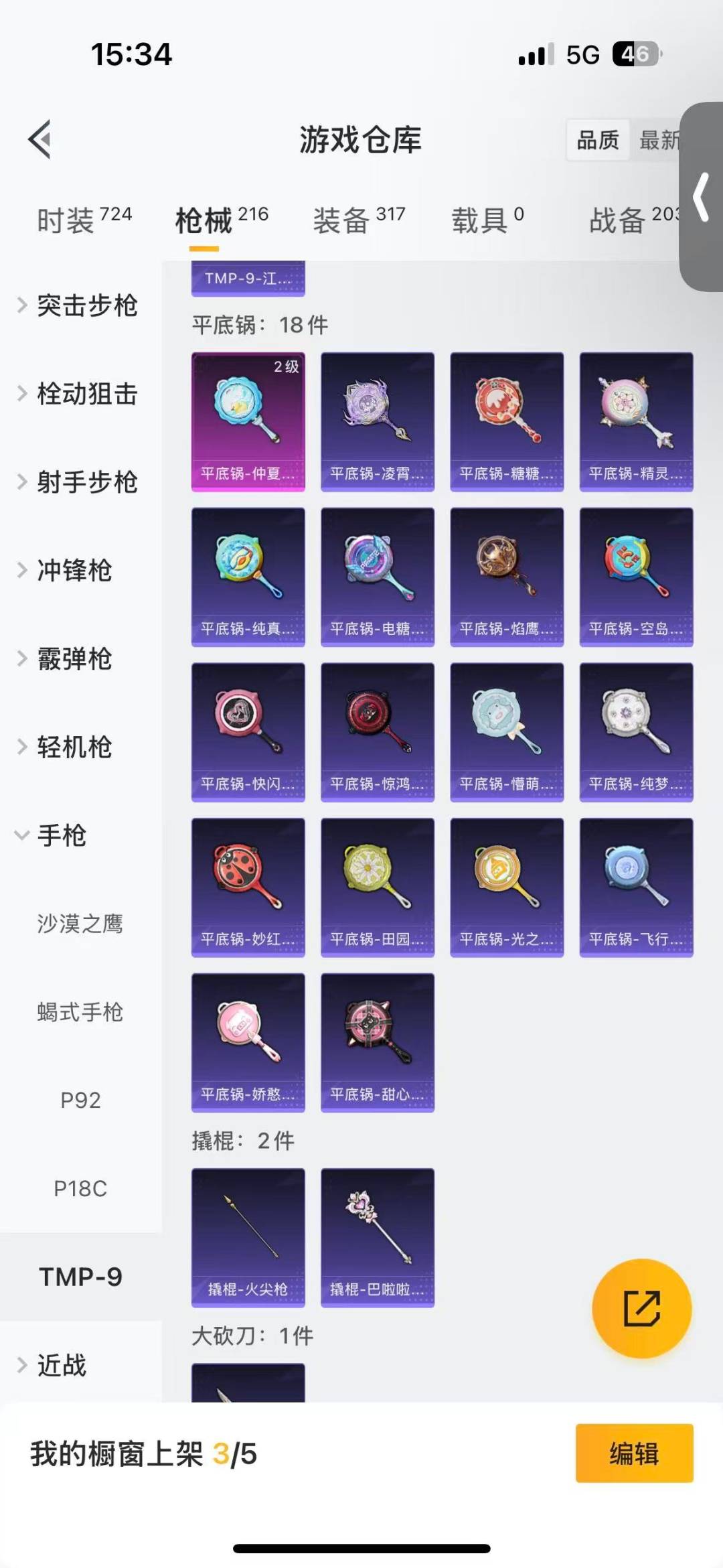Expand the 近战 category

point(60,1365)
